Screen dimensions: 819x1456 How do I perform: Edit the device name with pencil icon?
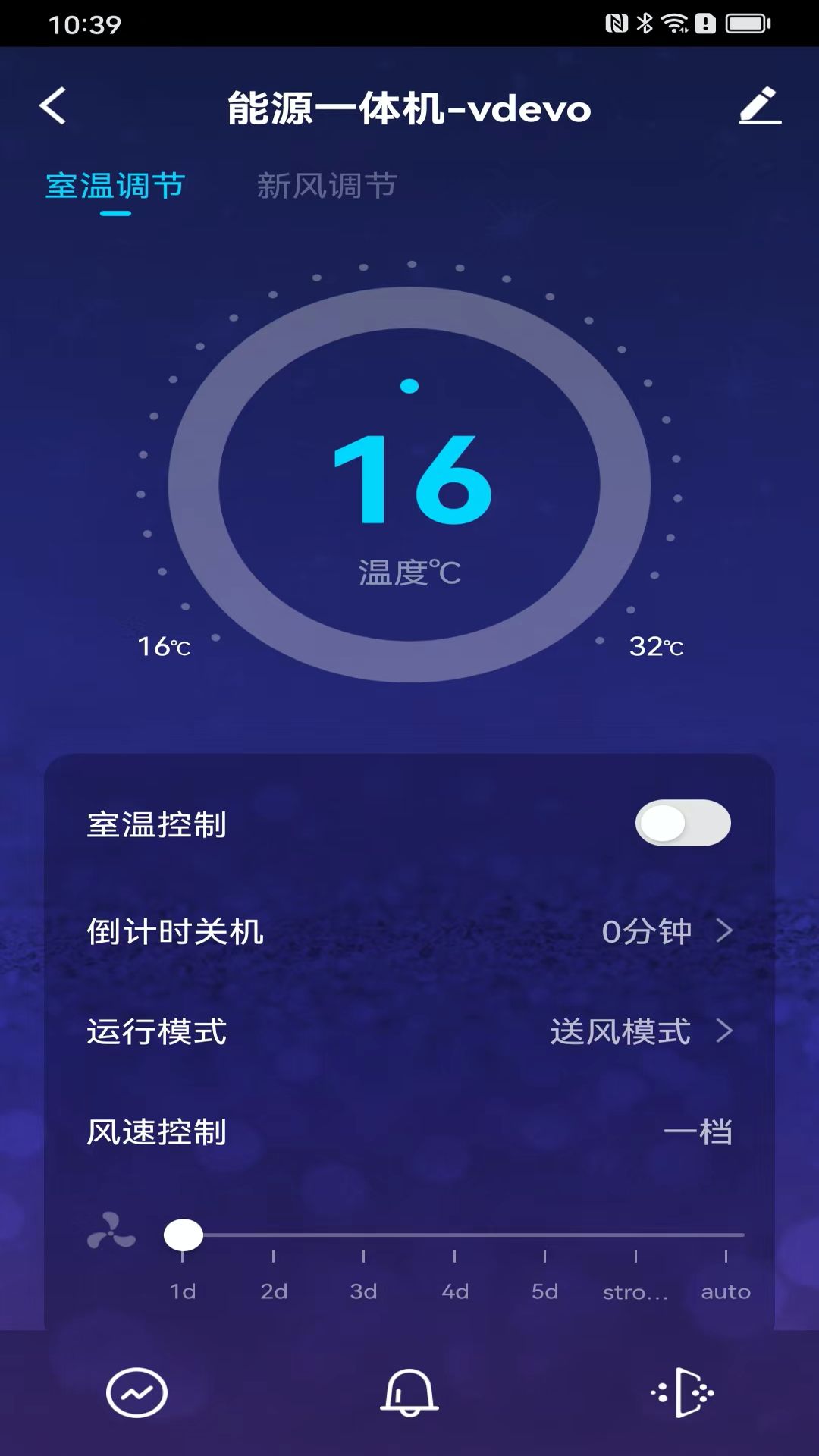[x=760, y=106]
